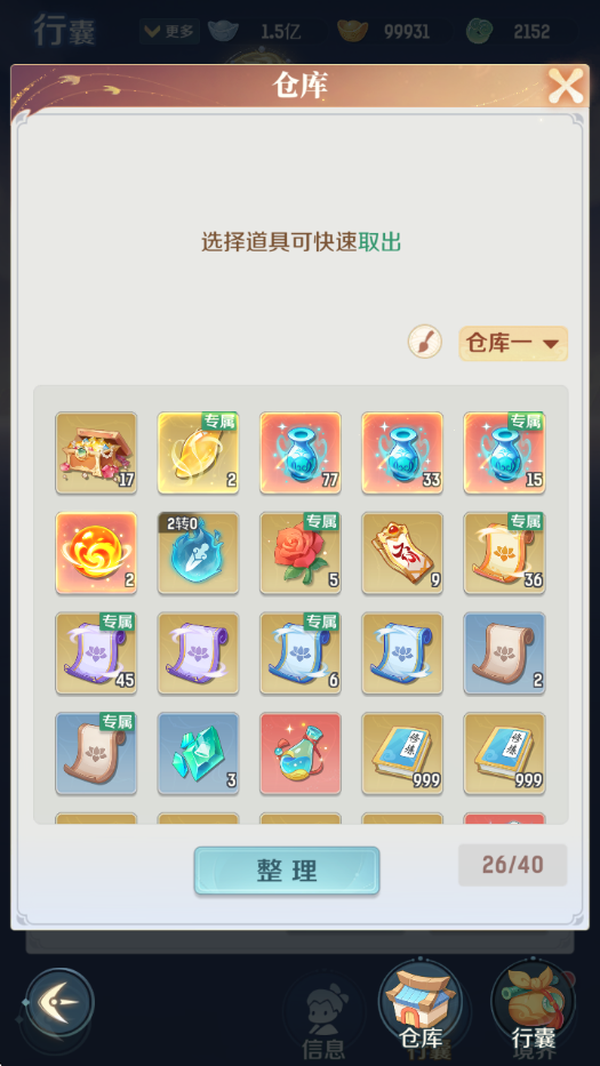Select the red rose item with 5

tap(300, 552)
